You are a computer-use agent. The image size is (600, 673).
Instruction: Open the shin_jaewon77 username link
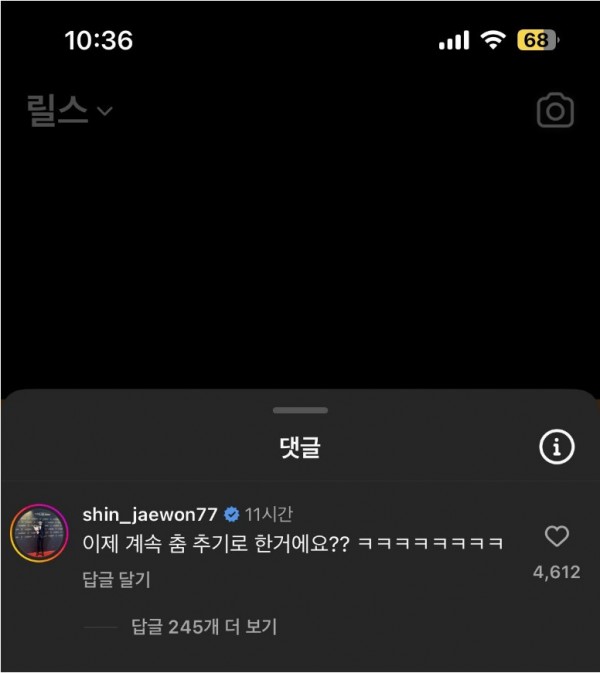coord(150,515)
